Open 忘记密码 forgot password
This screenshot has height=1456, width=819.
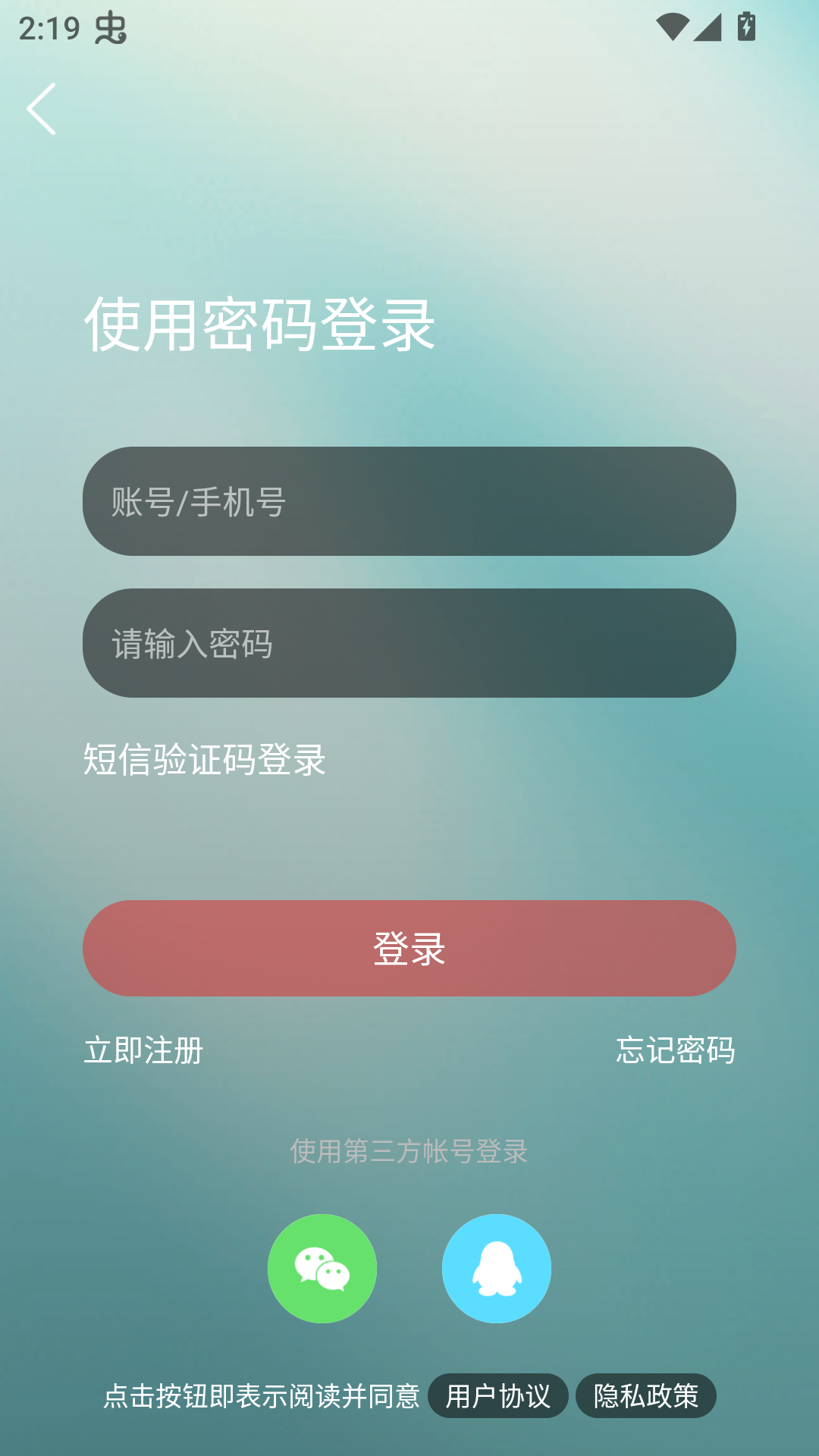click(x=675, y=1051)
